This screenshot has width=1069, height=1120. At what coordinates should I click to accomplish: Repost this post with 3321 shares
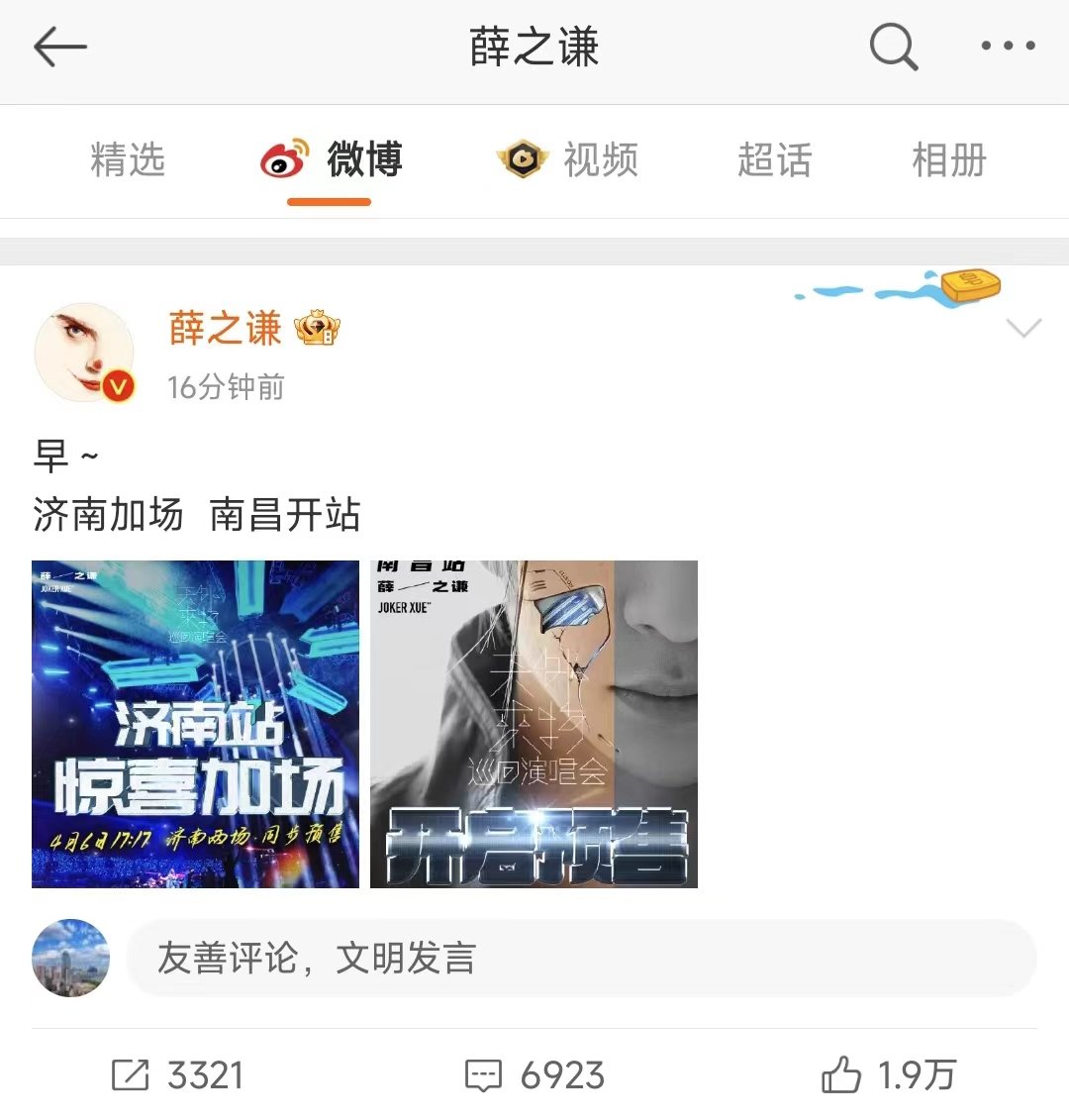[177, 1075]
